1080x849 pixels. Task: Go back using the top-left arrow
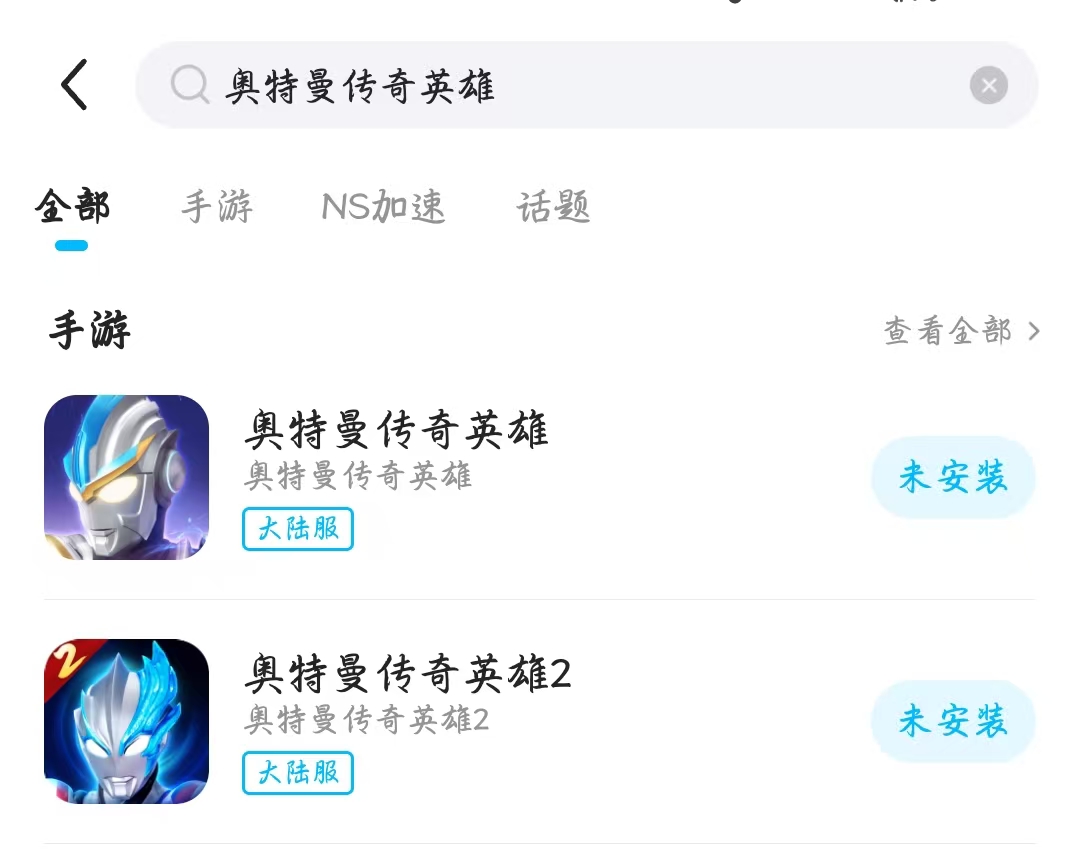coord(75,85)
